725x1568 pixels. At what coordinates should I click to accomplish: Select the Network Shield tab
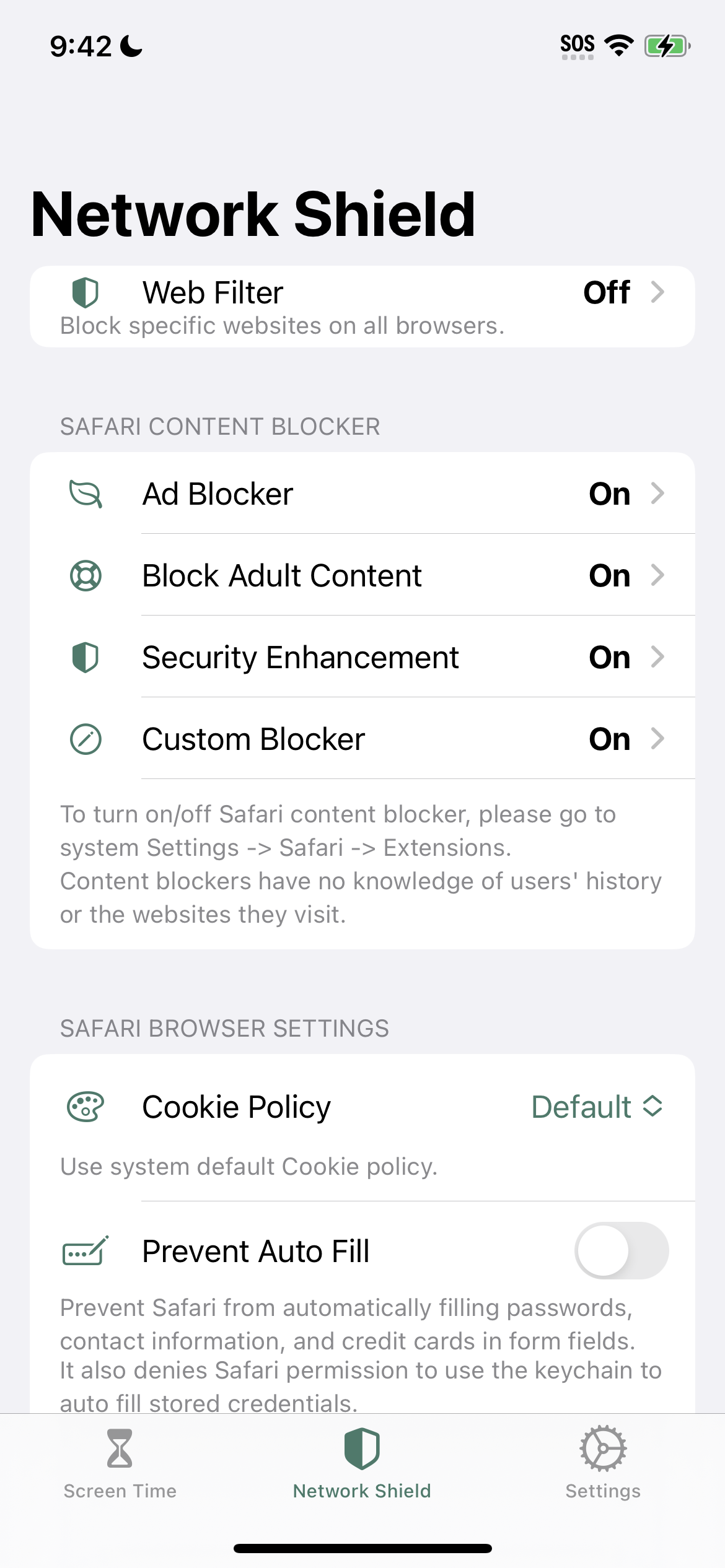(362, 1464)
